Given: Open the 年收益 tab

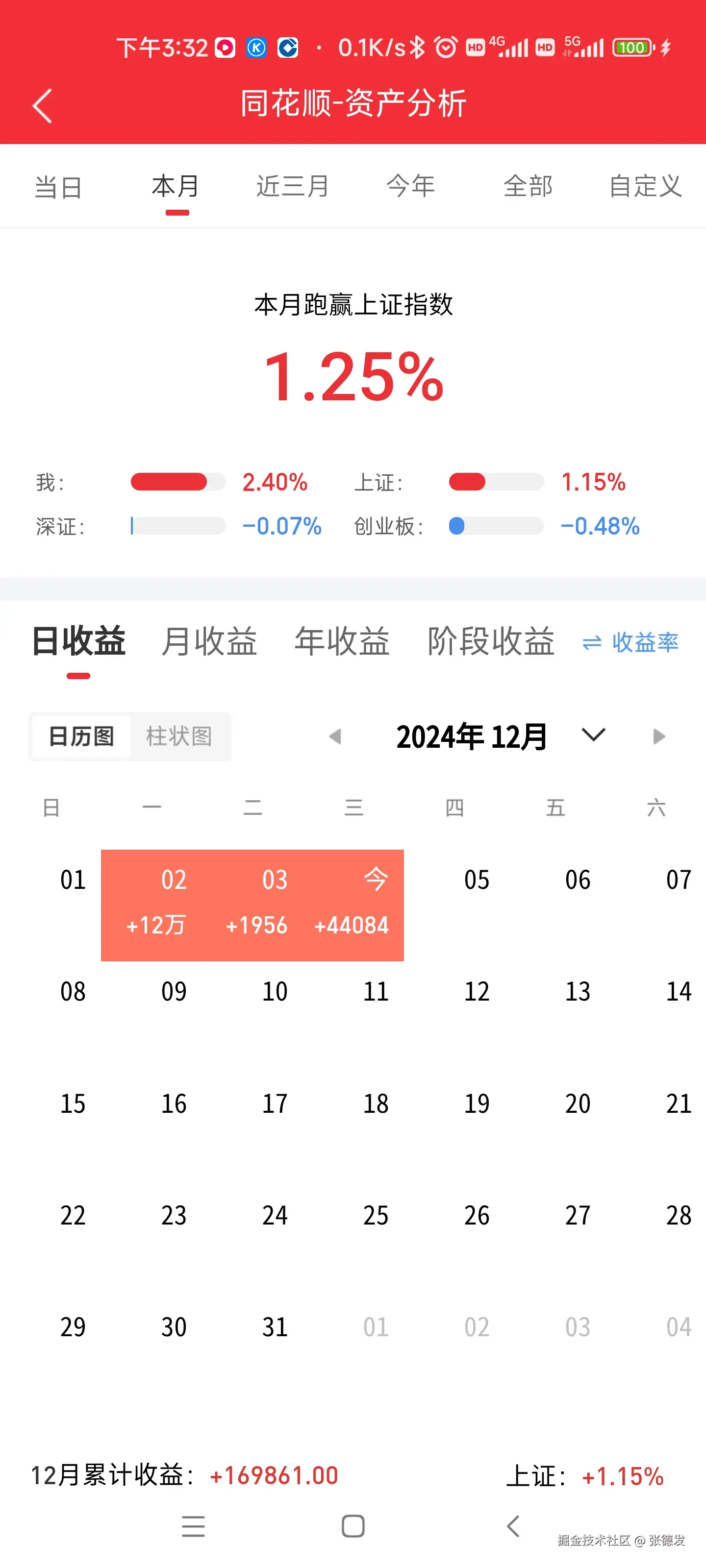Looking at the screenshot, I should coord(342,641).
